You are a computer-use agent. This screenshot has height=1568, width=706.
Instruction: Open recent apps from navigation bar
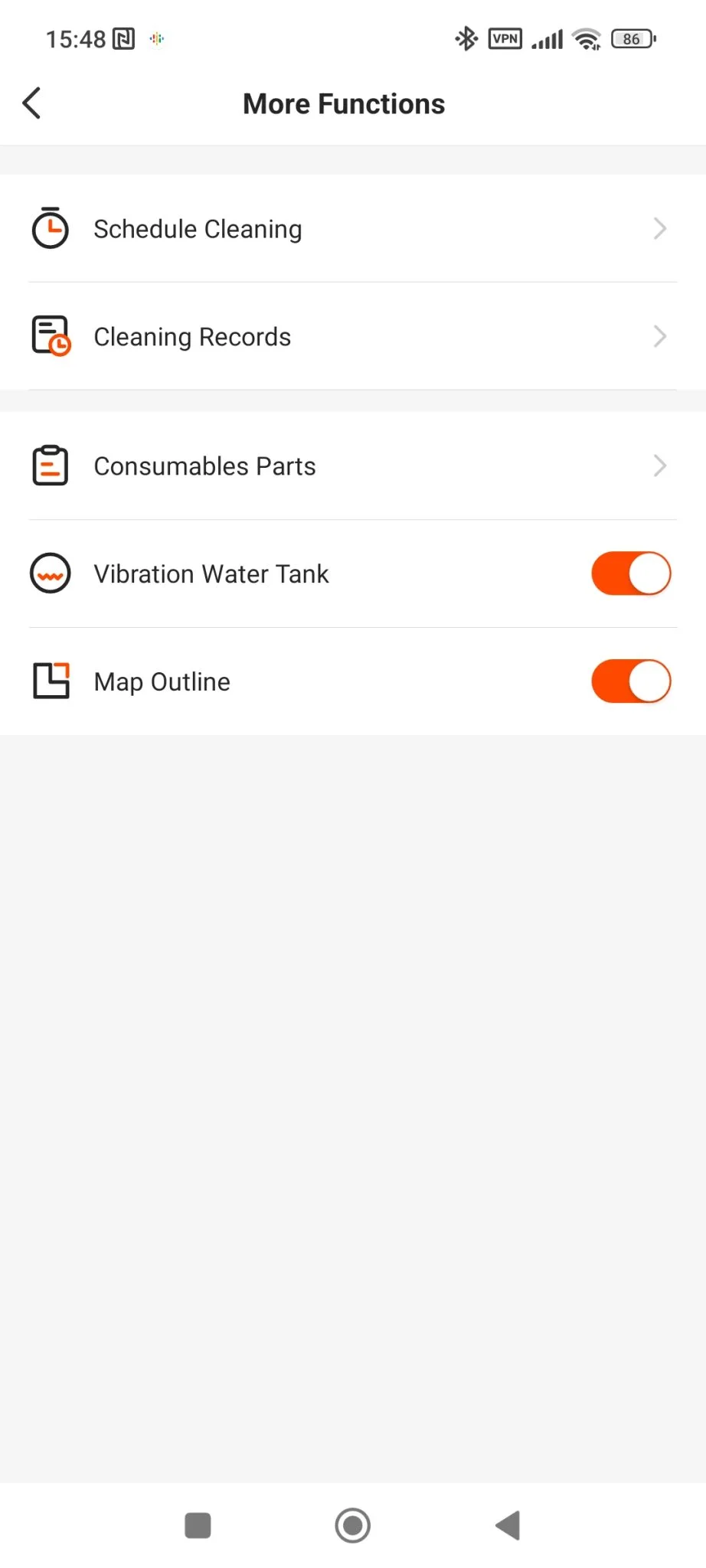[198, 1525]
